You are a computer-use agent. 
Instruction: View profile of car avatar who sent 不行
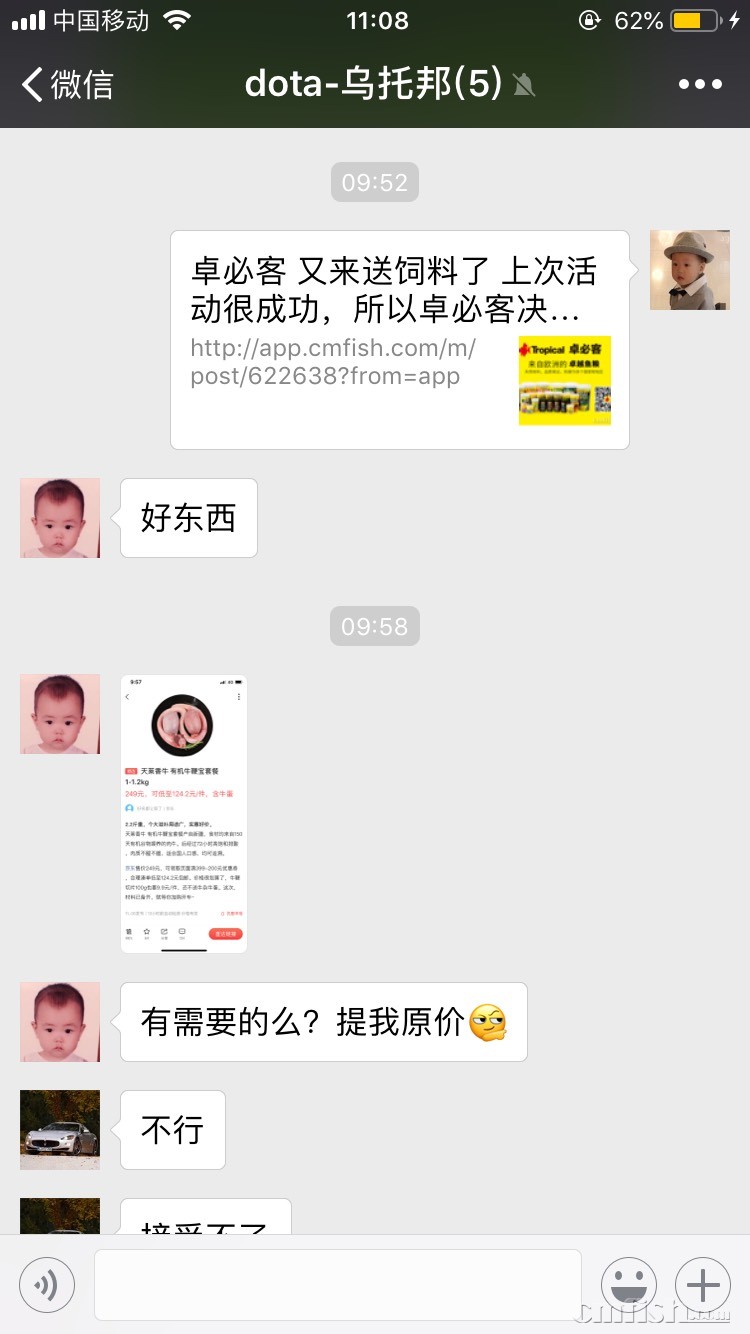coord(60,1130)
